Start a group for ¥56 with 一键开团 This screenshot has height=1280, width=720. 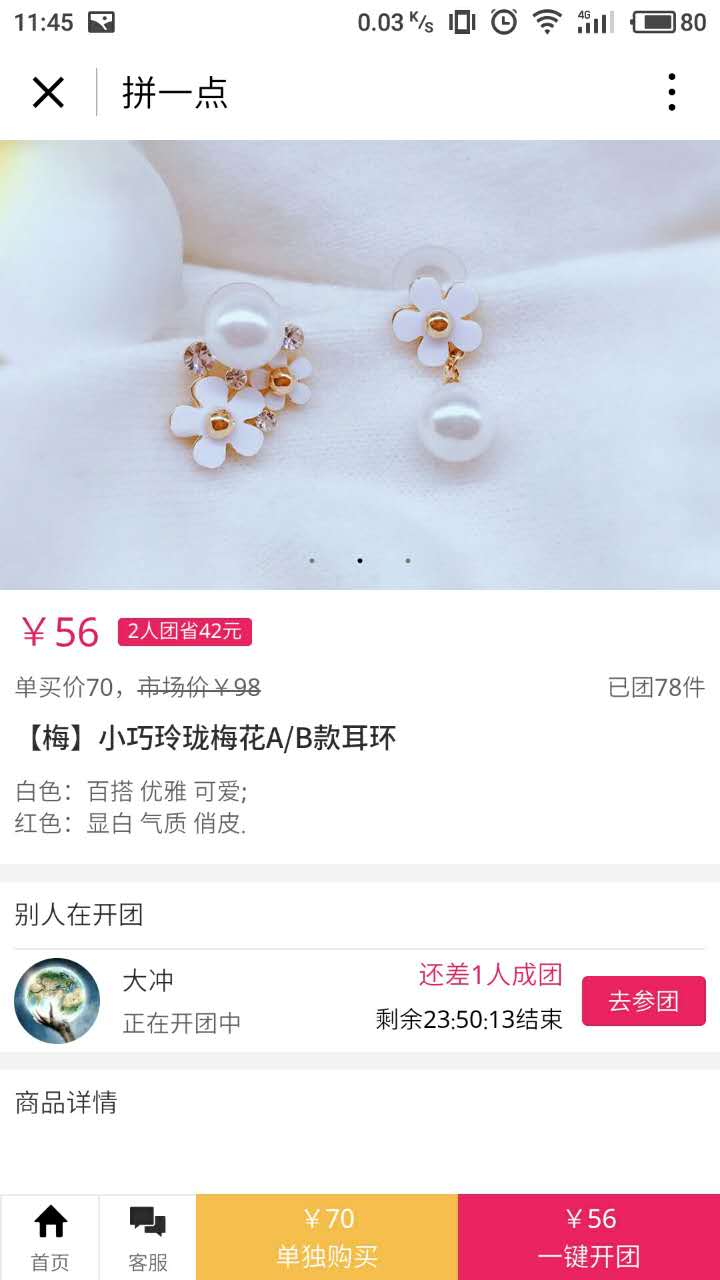click(x=589, y=1237)
